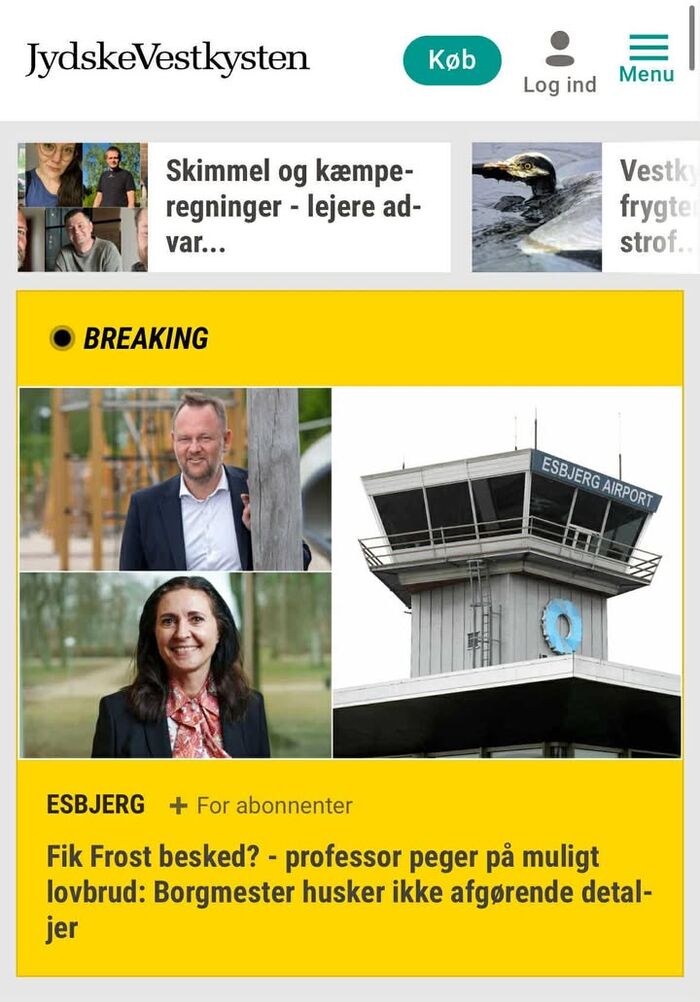This screenshot has height=1002, width=700.
Task: Open the Vestkysten bird story card
Action: [585, 207]
